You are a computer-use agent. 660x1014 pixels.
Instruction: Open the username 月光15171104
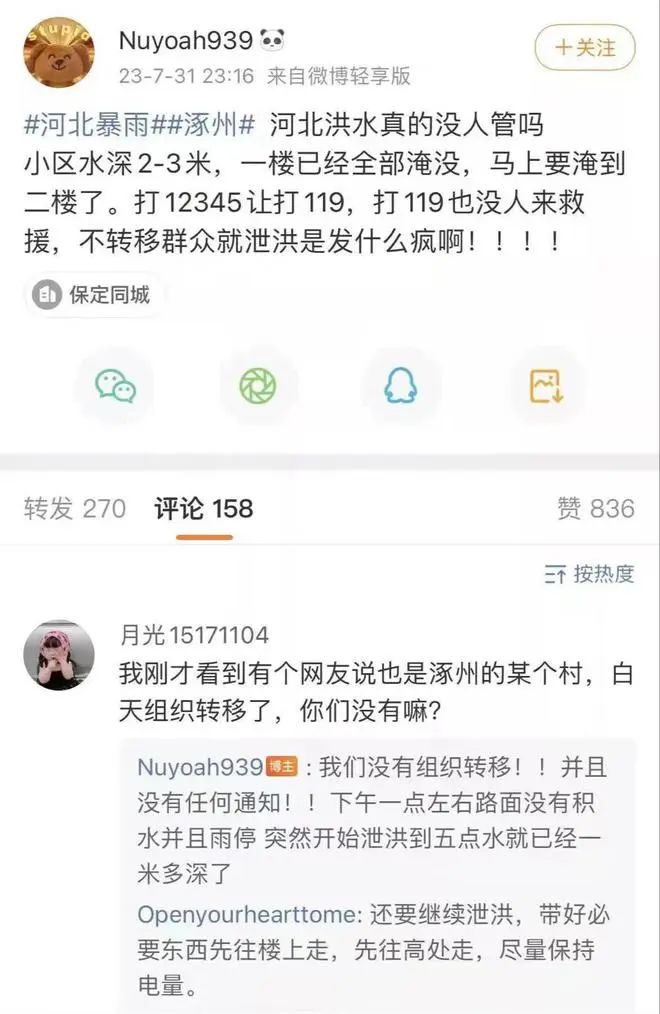tap(194, 635)
